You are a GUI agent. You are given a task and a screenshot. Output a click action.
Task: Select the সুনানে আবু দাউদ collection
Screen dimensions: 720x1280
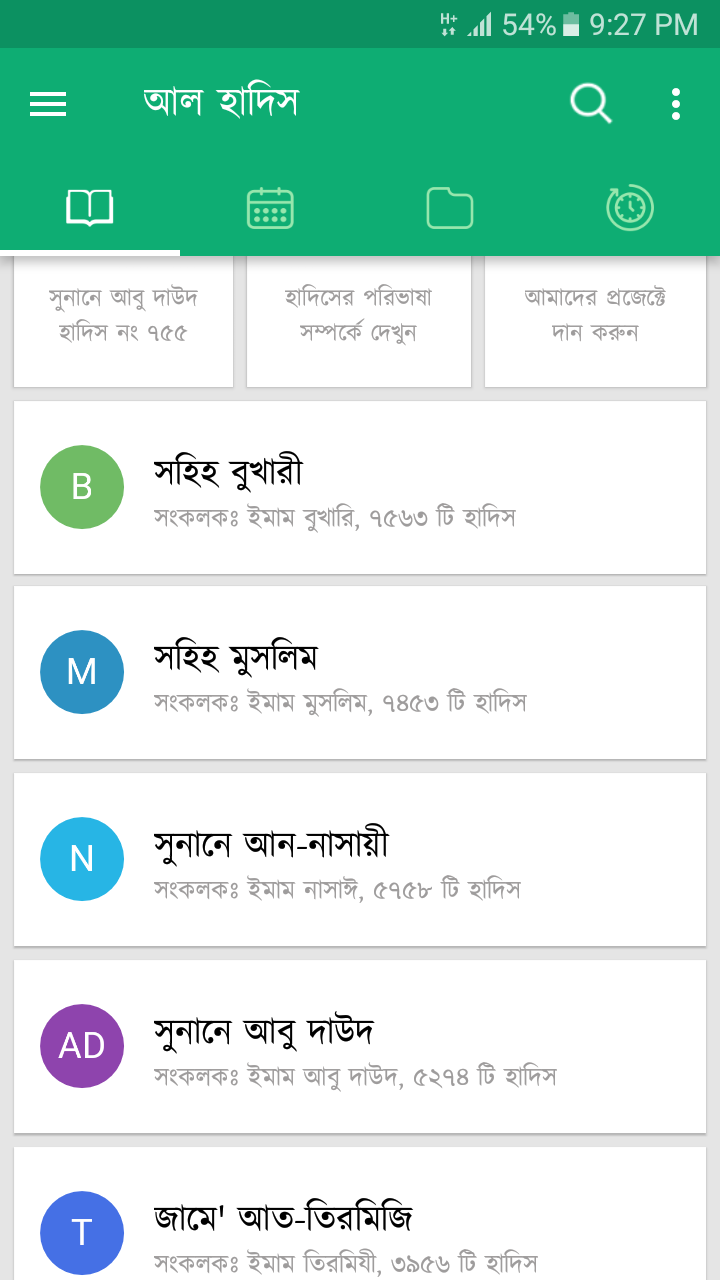coord(360,1046)
